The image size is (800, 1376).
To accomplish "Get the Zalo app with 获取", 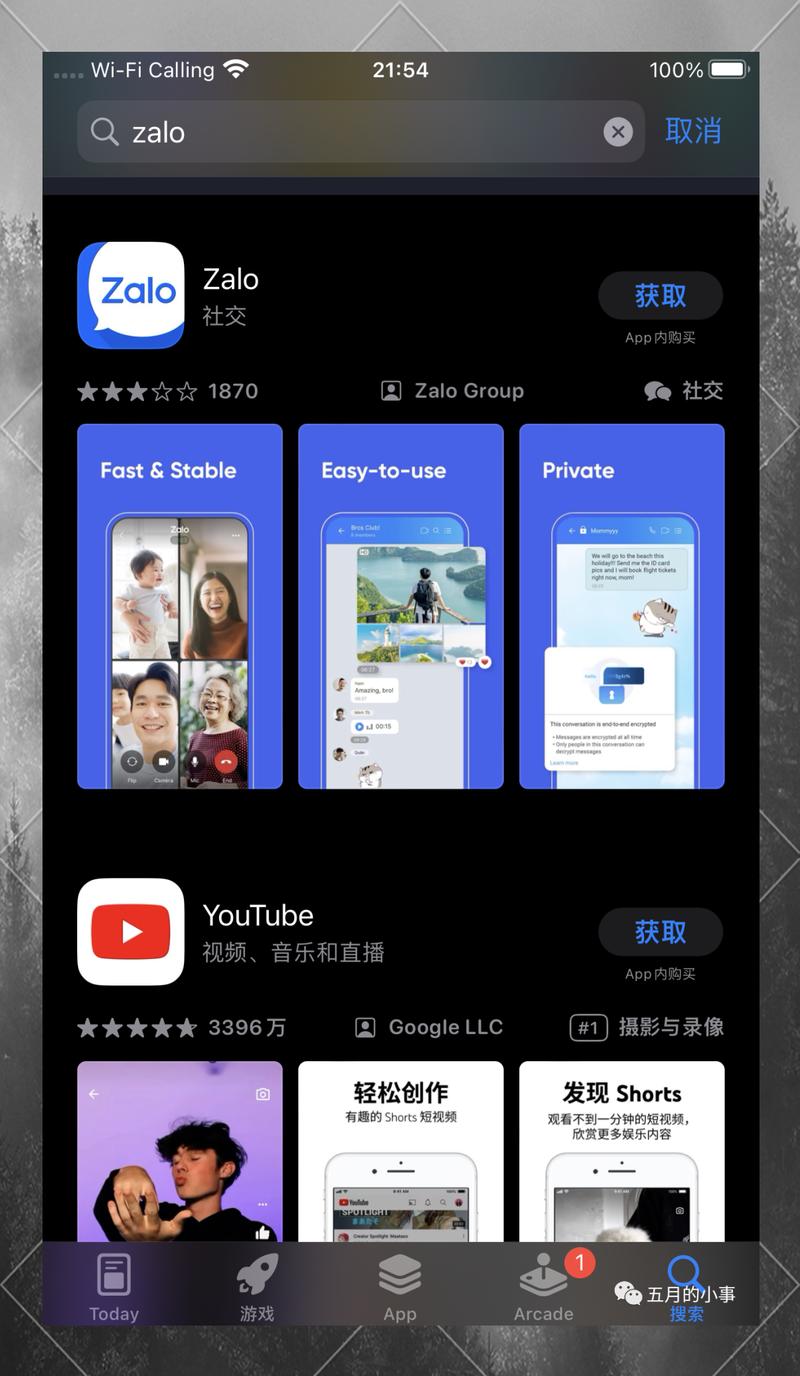I will pos(660,296).
